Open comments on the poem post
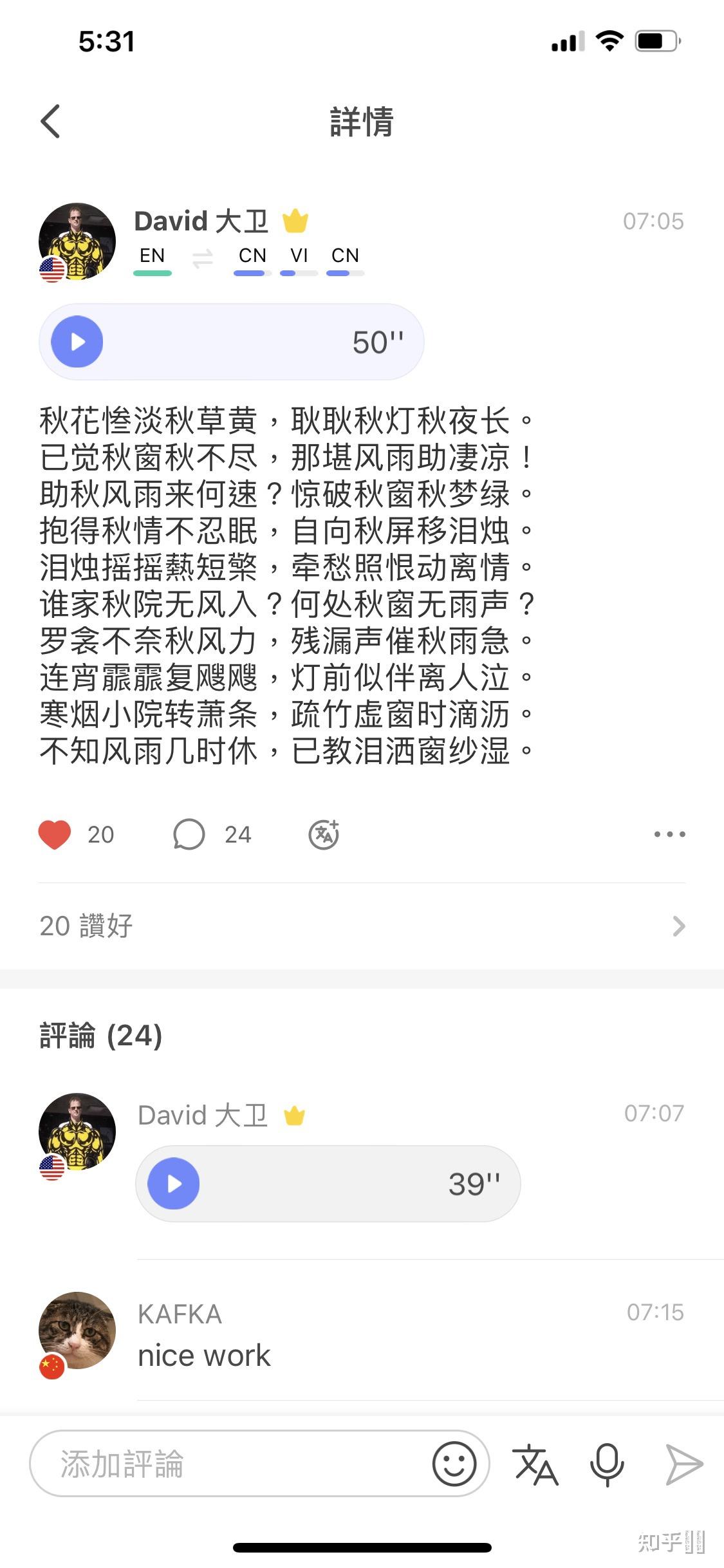724x1568 pixels. tap(189, 835)
